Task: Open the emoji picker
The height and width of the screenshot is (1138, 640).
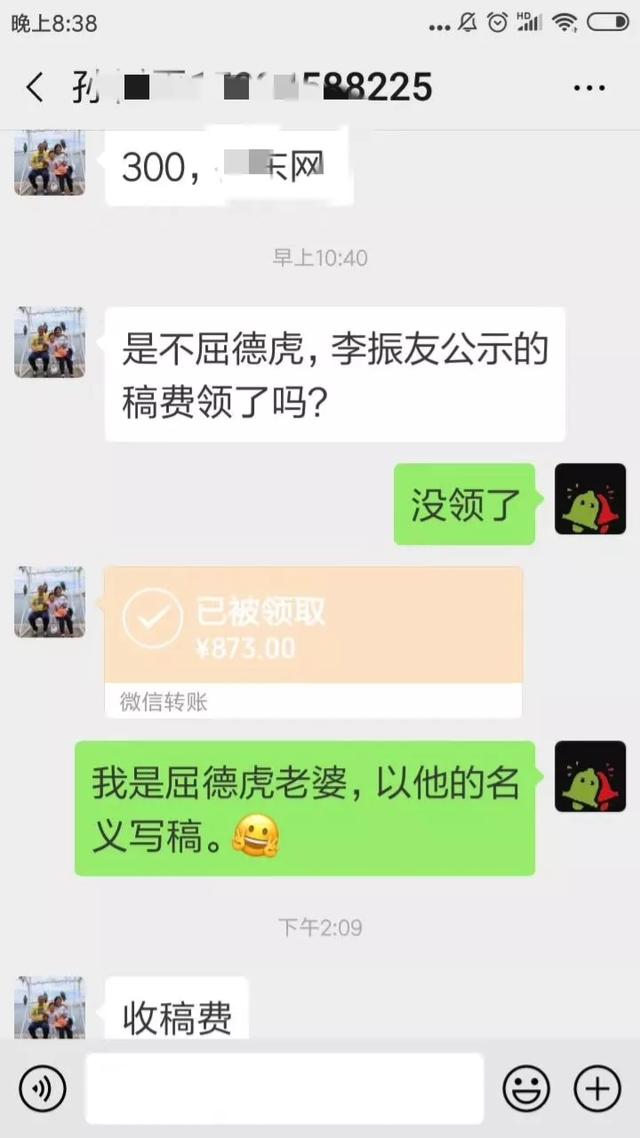Action: [526, 1088]
